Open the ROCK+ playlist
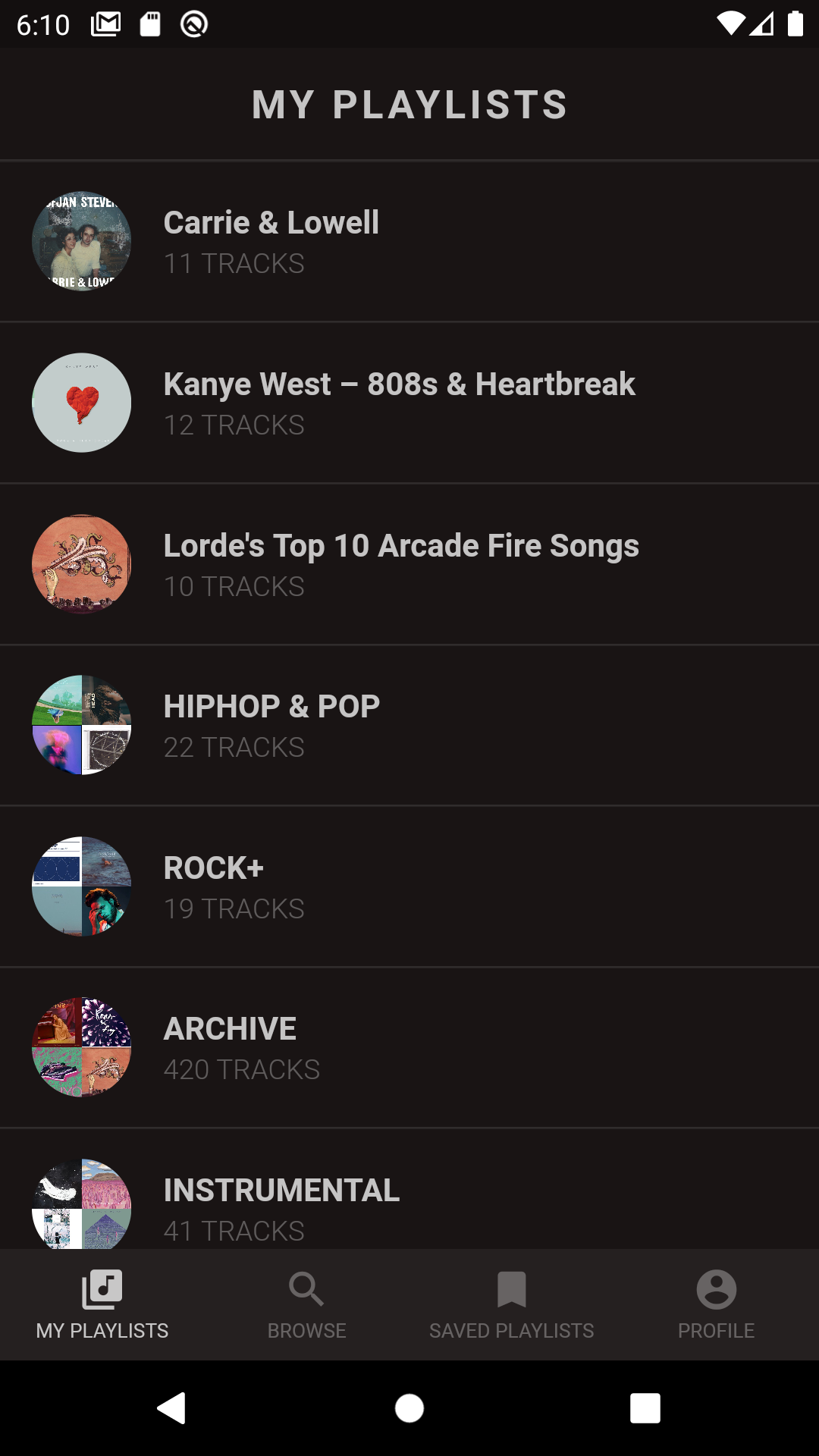The height and width of the screenshot is (1456, 819). (x=409, y=886)
